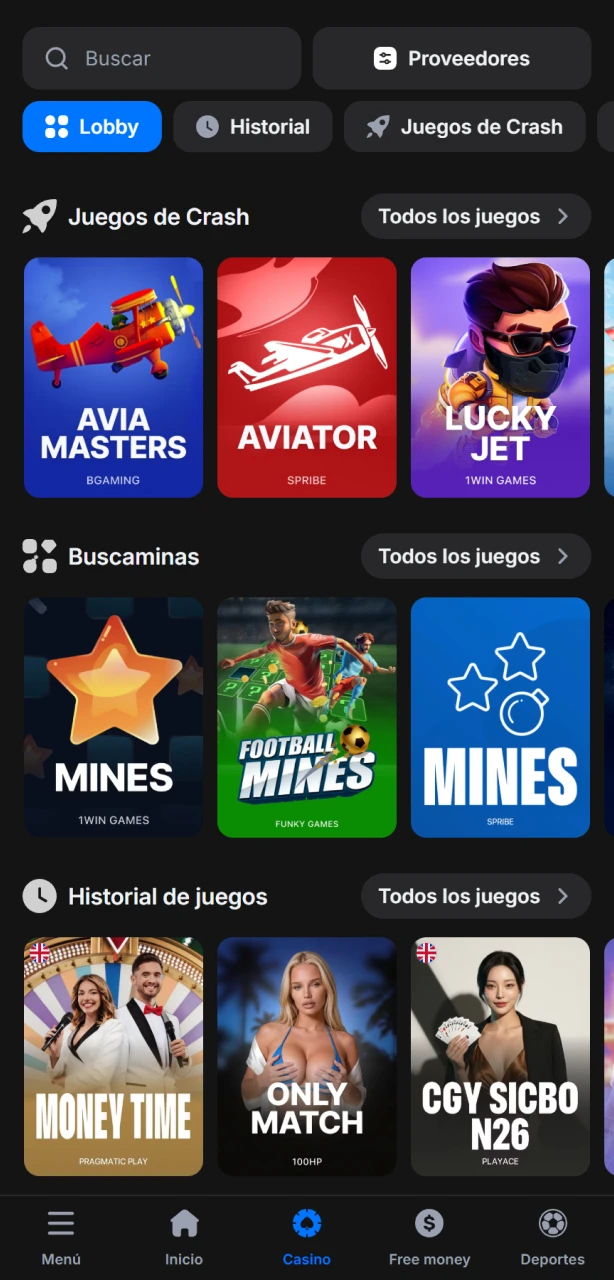
Task: Tap the Buscar search field
Action: pyautogui.click(x=162, y=58)
